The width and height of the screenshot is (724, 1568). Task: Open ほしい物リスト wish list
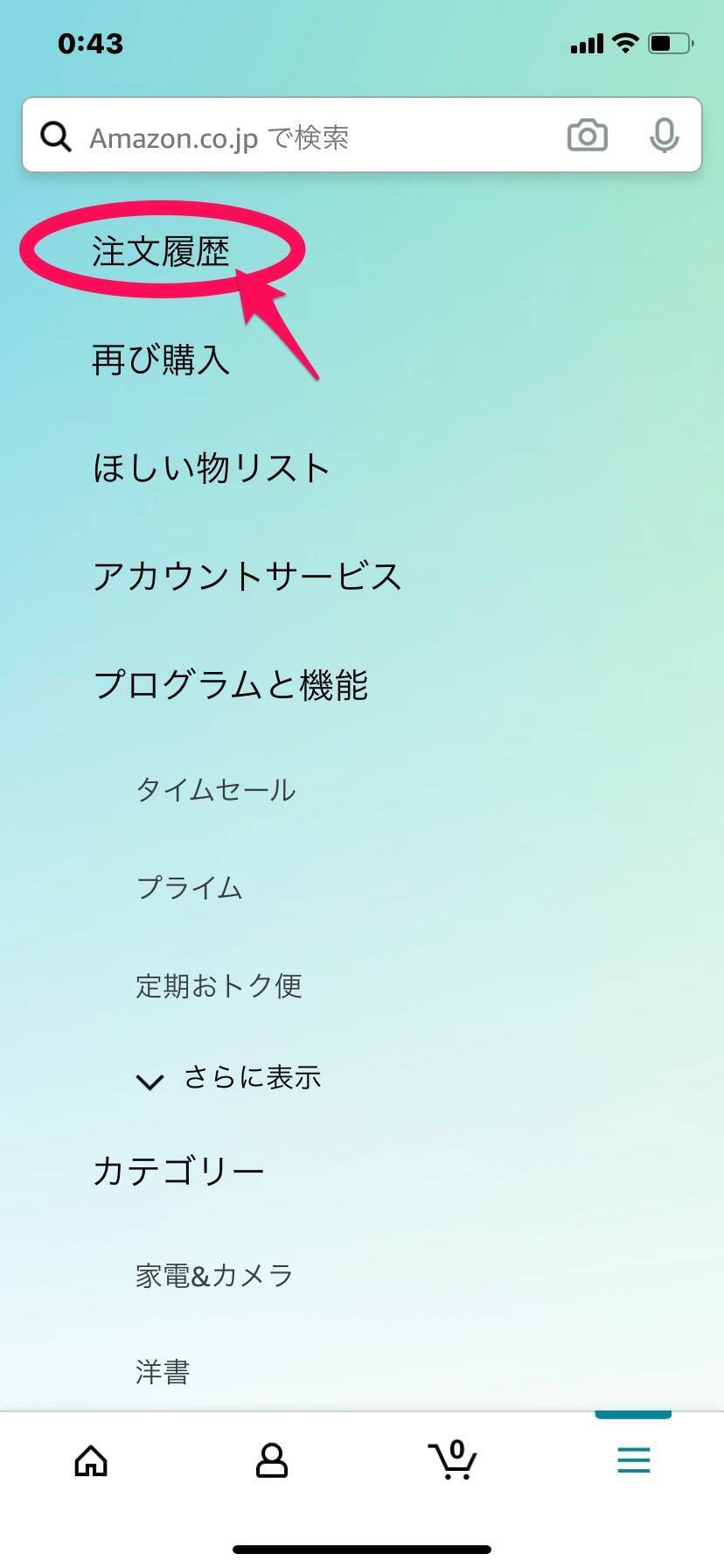pyautogui.click(x=212, y=468)
